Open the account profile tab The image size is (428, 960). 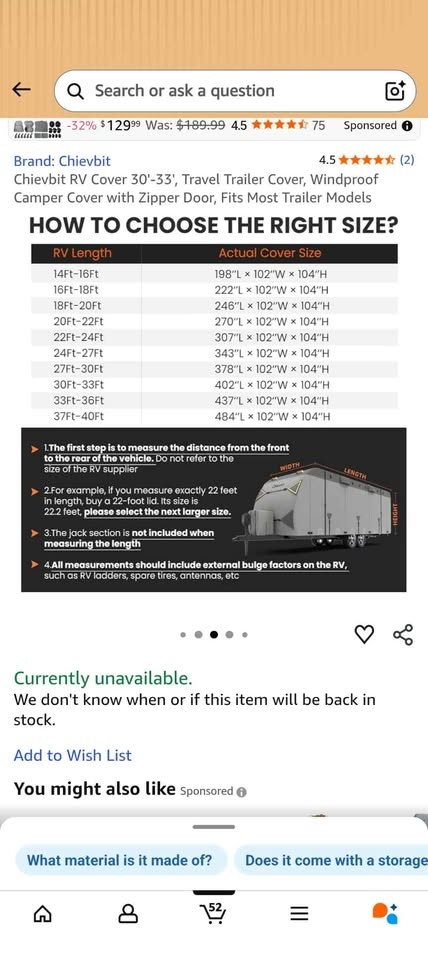(x=128, y=914)
